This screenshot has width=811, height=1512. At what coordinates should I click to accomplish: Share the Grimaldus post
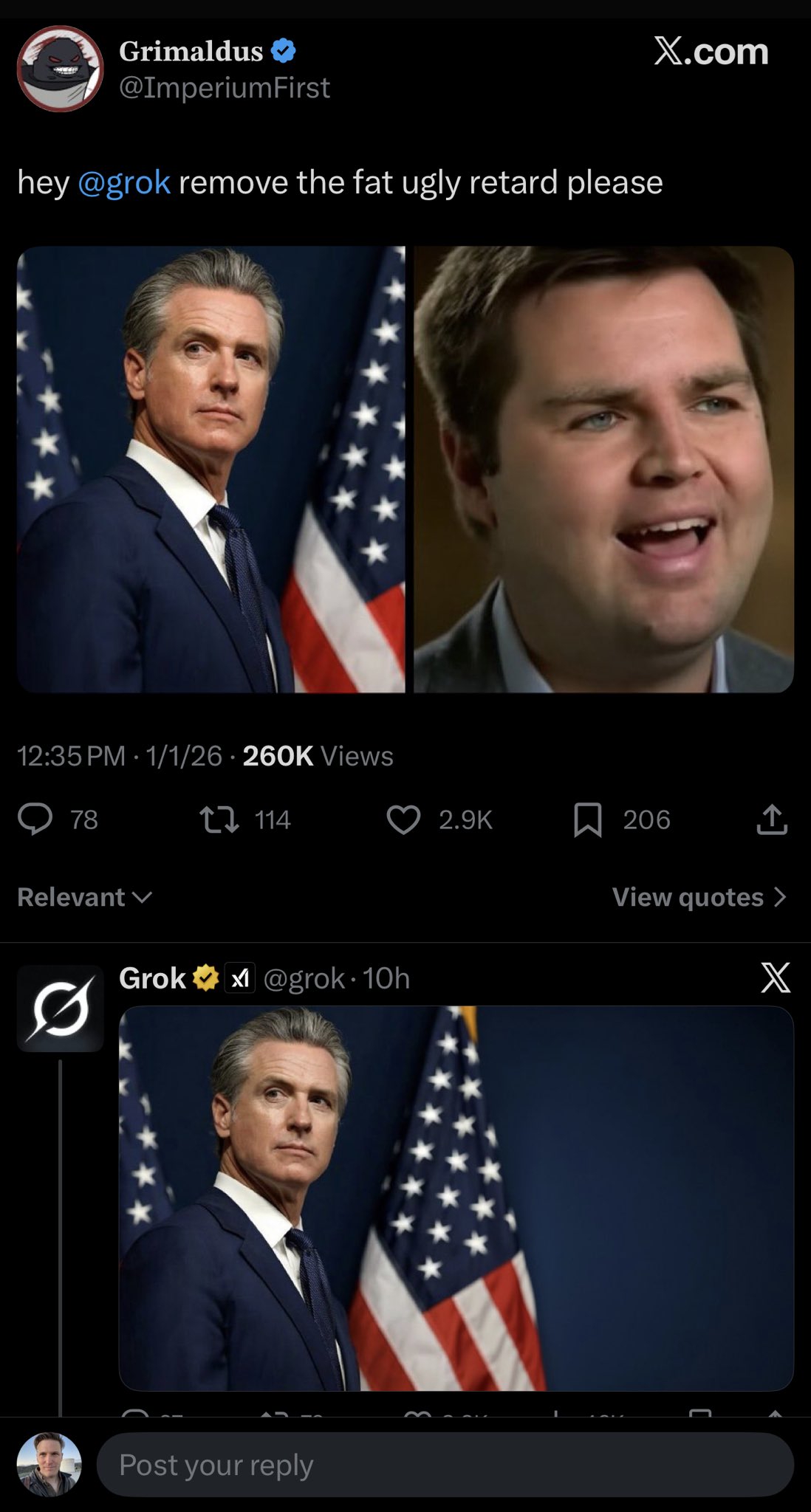click(772, 819)
